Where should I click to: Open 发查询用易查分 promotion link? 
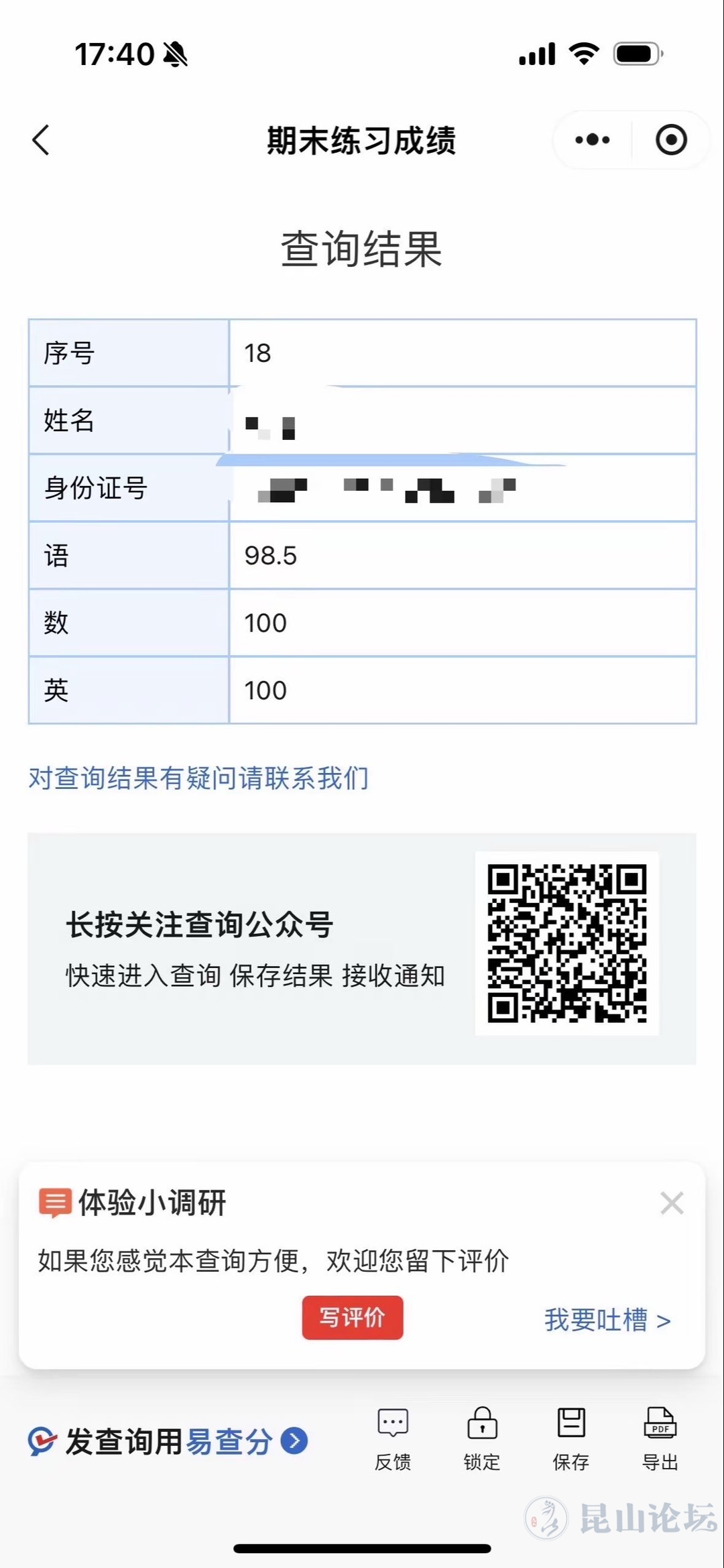[168, 1441]
